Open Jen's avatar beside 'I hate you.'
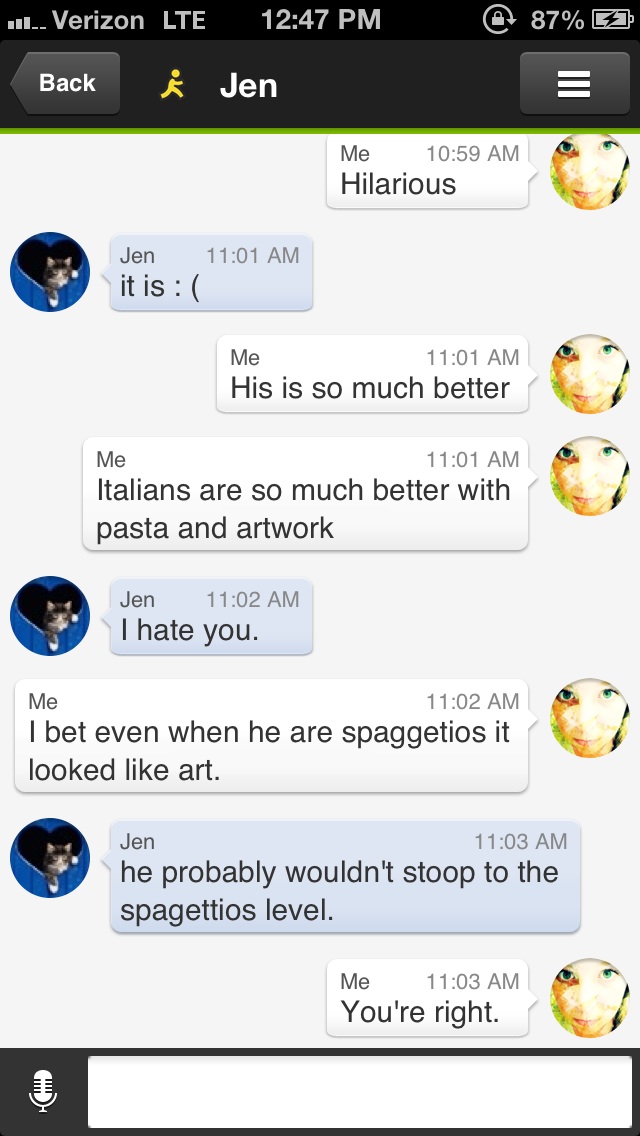 tap(50, 616)
